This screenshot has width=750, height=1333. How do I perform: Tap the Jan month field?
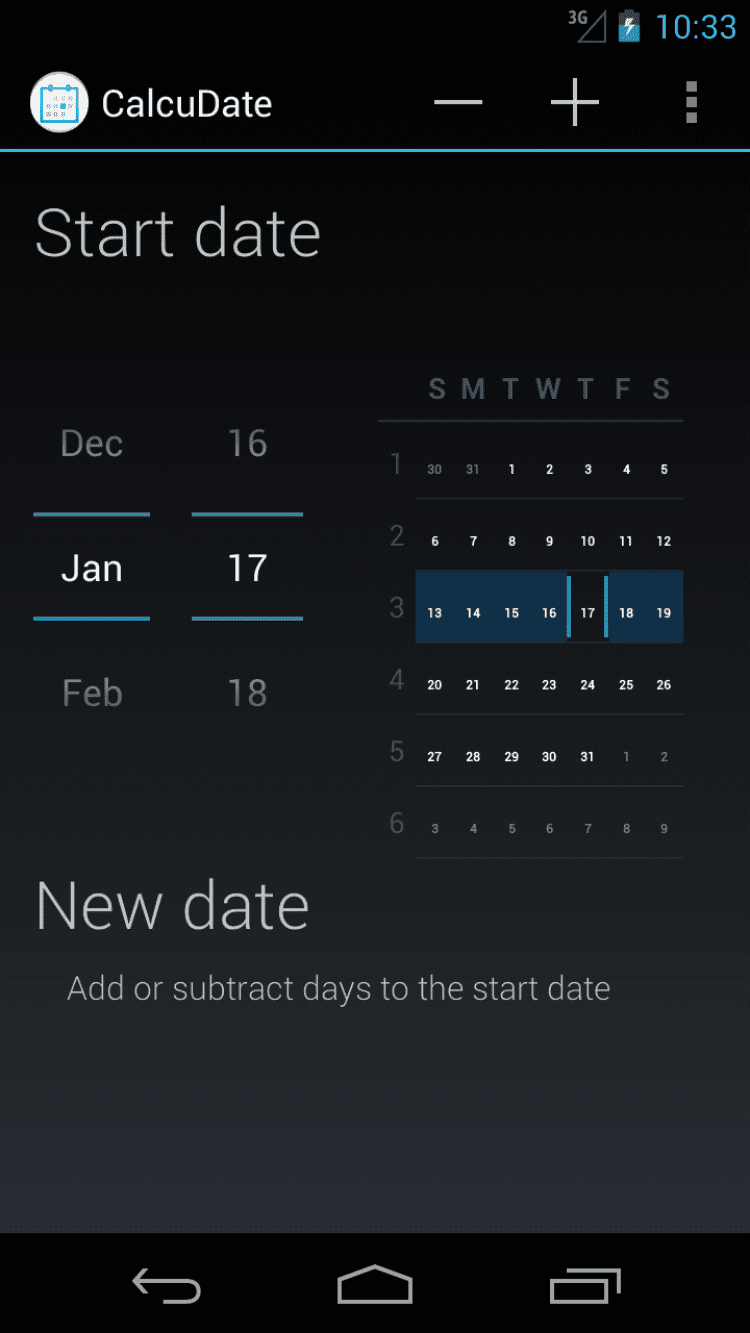pos(91,568)
